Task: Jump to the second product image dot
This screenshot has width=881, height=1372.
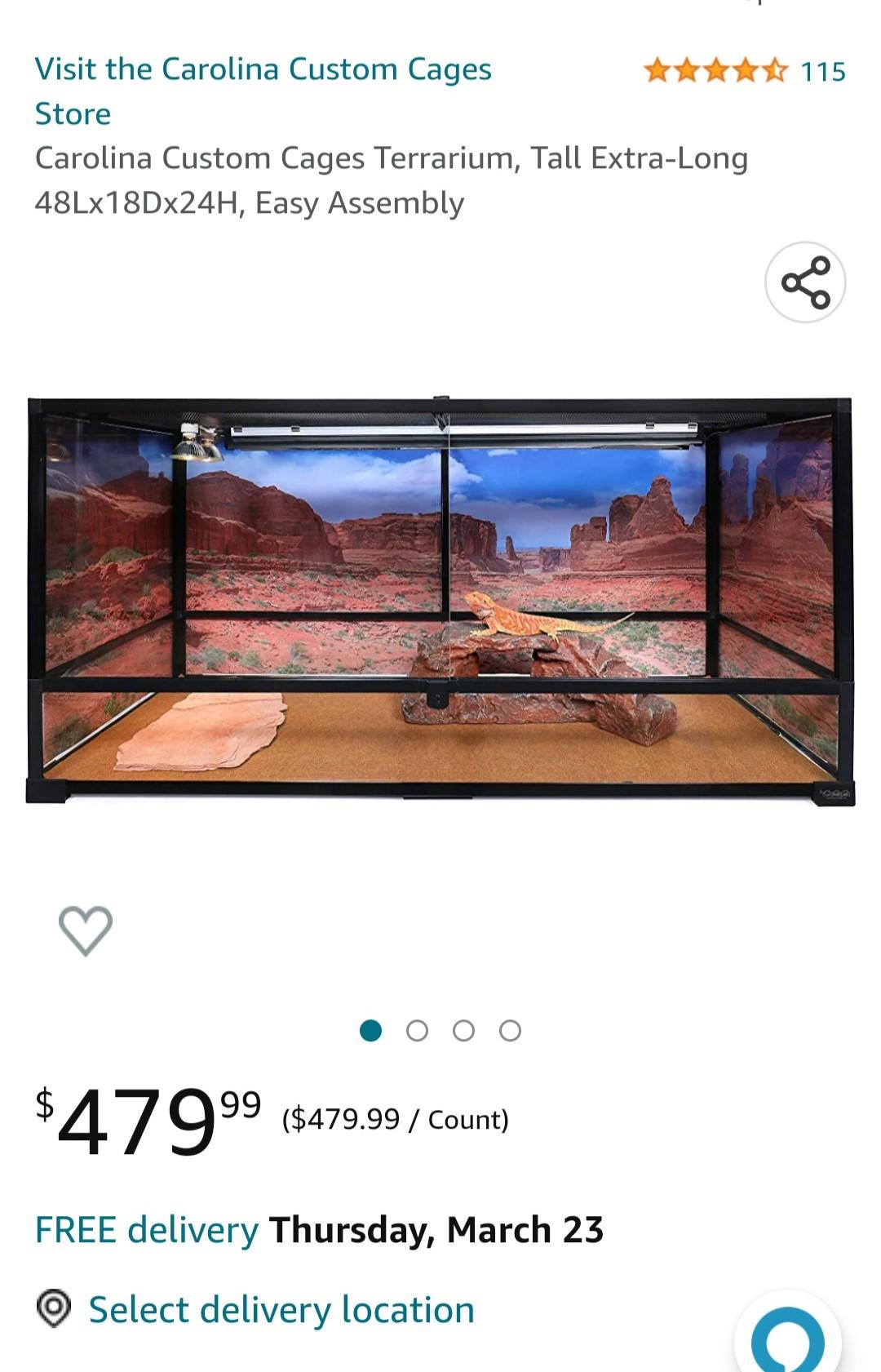Action: [417, 1031]
